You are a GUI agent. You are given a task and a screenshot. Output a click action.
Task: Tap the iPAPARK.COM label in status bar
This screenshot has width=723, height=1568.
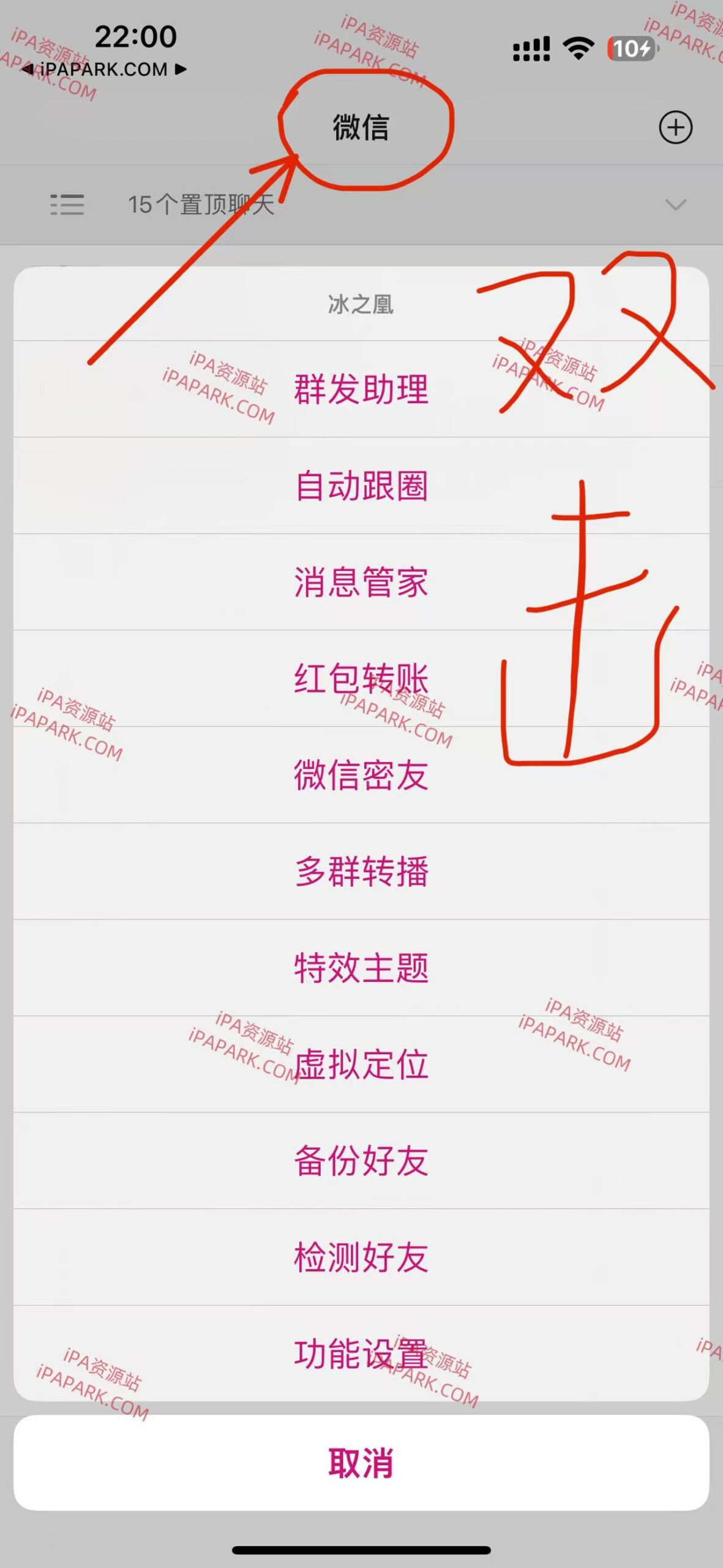tap(103, 69)
